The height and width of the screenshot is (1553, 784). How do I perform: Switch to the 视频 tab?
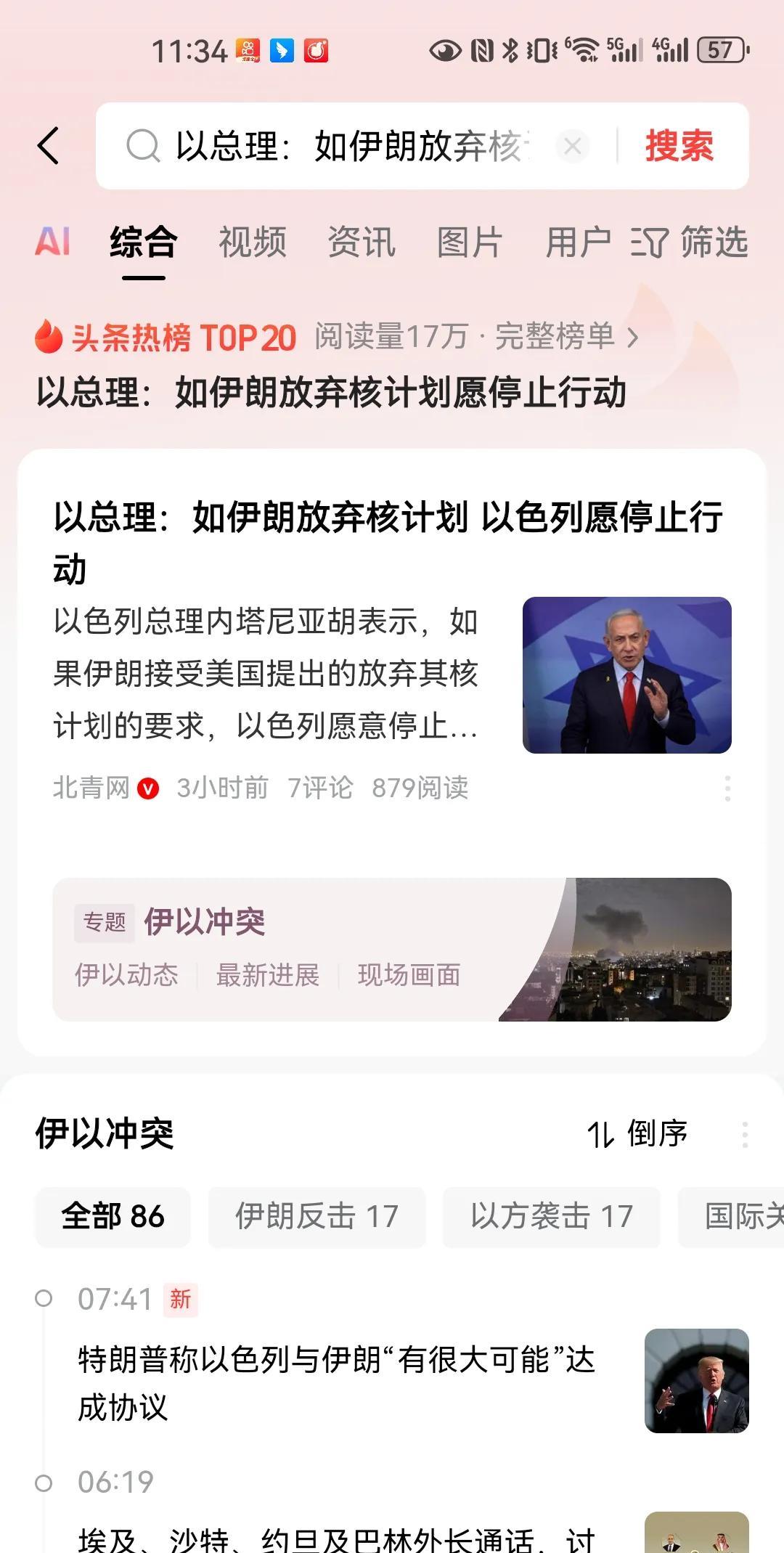[253, 242]
